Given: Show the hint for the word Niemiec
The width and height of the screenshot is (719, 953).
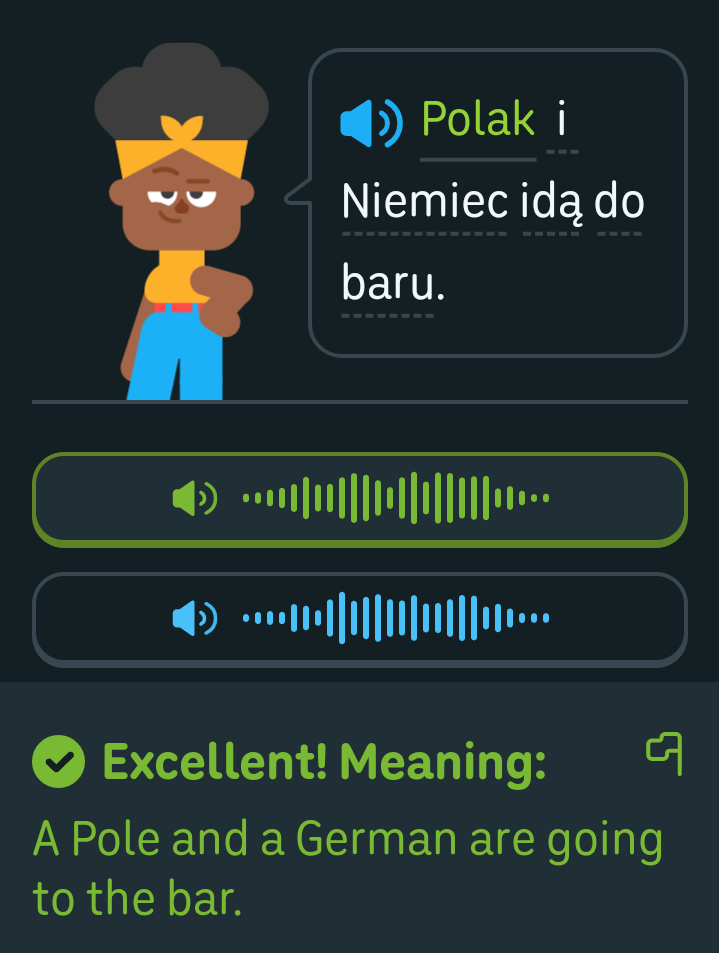Looking at the screenshot, I should click(424, 202).
